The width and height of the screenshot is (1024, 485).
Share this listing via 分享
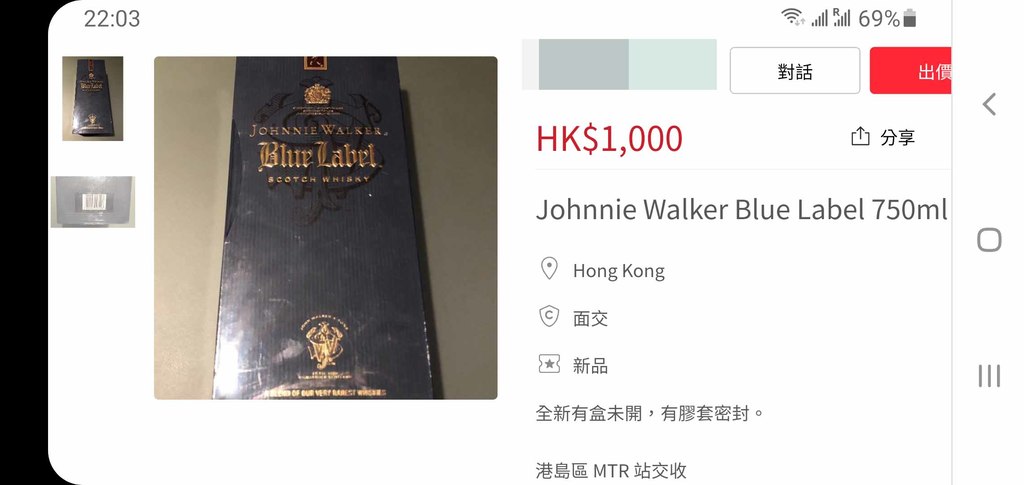point(883,137)
